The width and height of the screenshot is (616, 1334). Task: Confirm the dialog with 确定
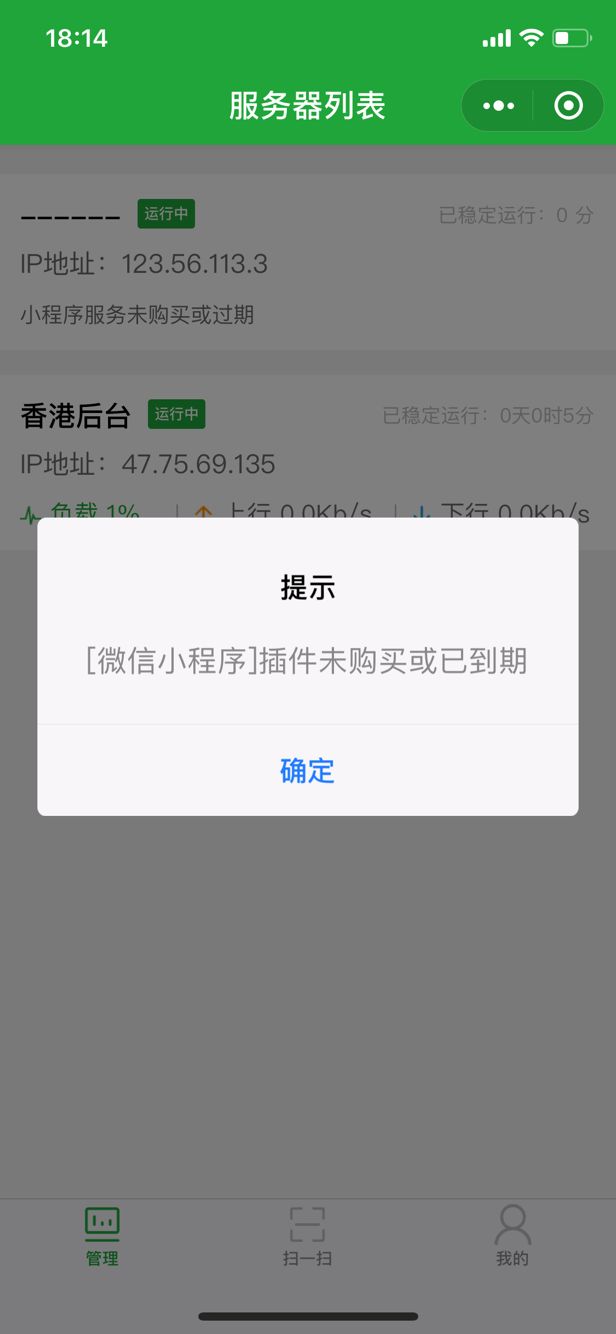point(307,770)
